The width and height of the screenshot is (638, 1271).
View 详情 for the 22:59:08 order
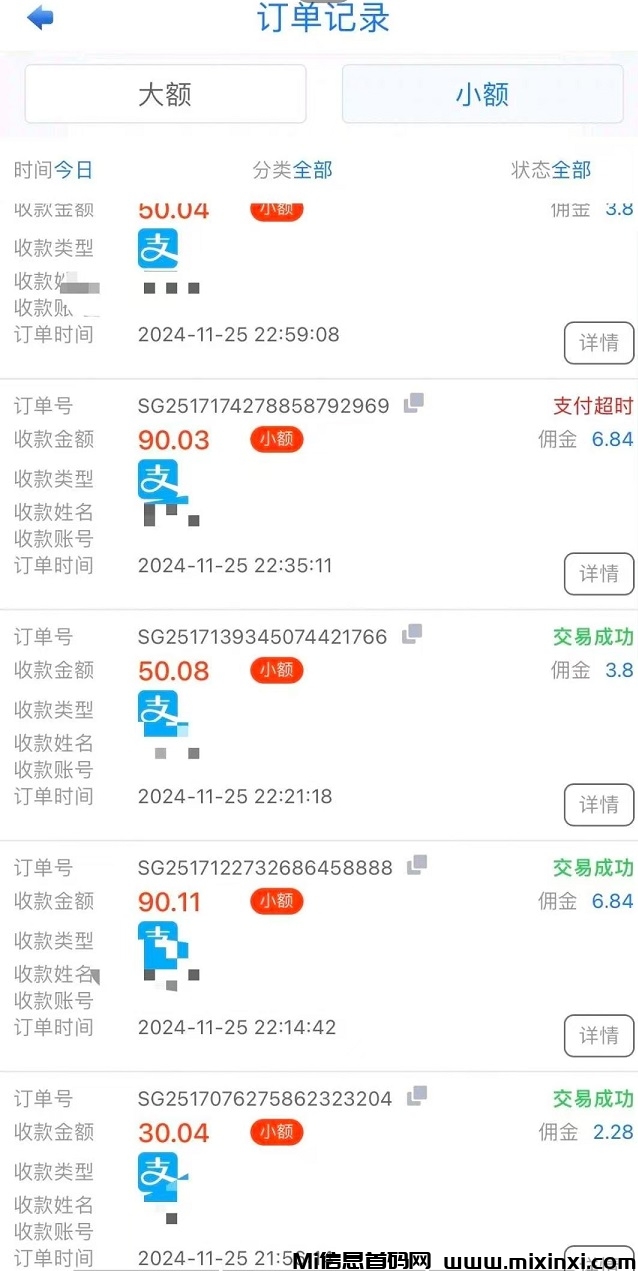pos(599,343)
